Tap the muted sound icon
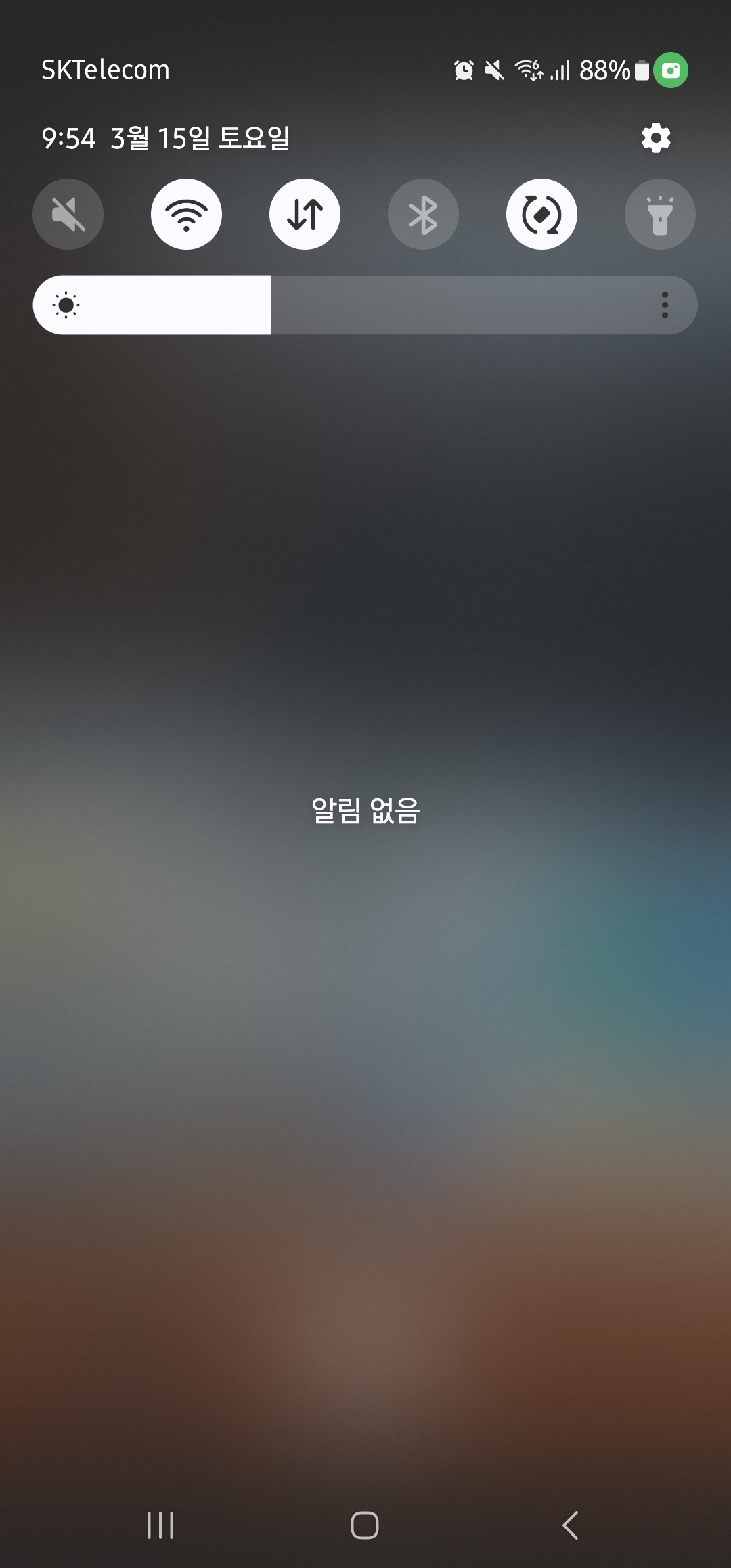This screenshot has width=731, height=1568. pos(68,214)
